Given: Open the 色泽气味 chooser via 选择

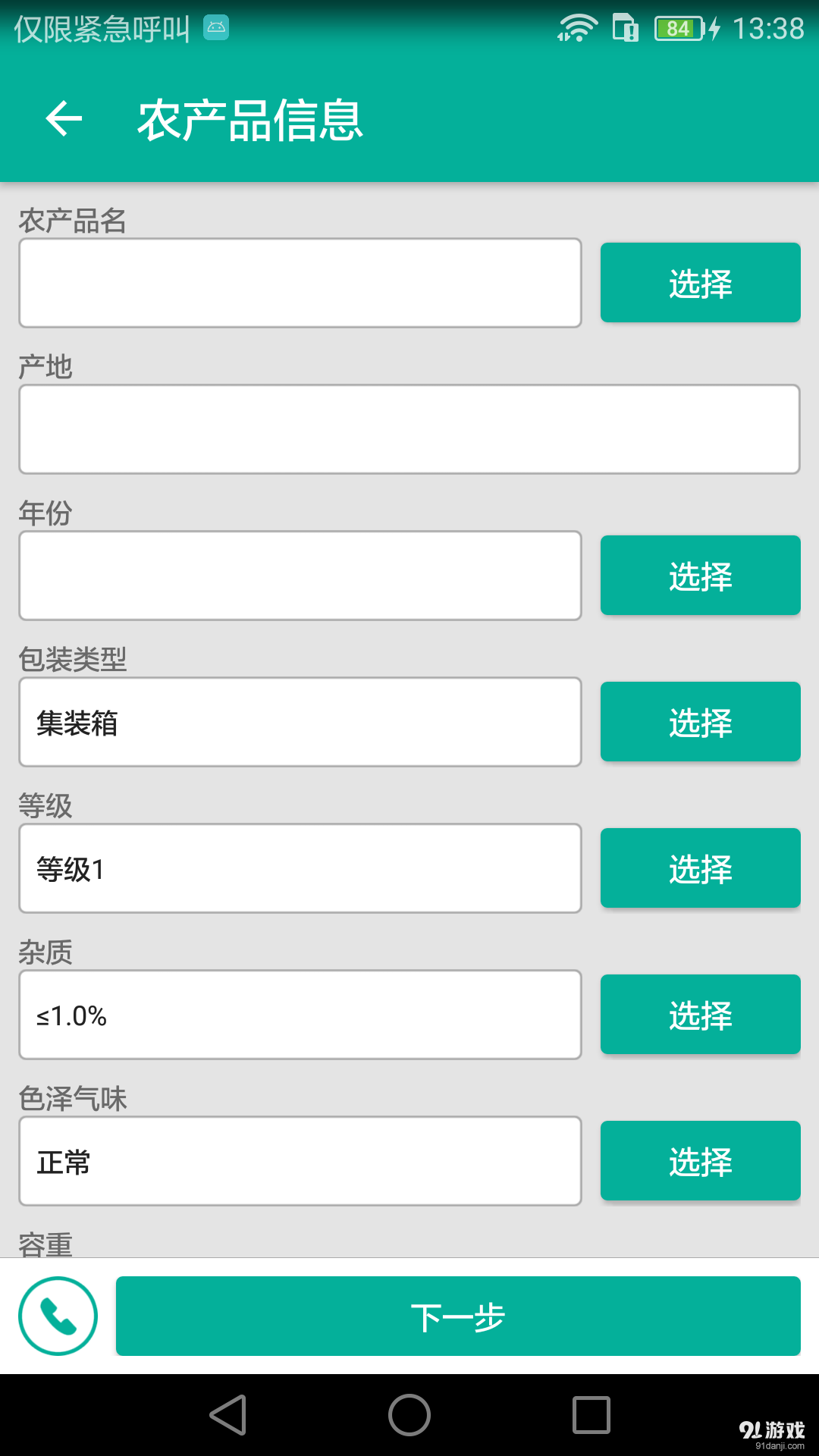Looking at the screenshot, I should tap(699, 1160).
